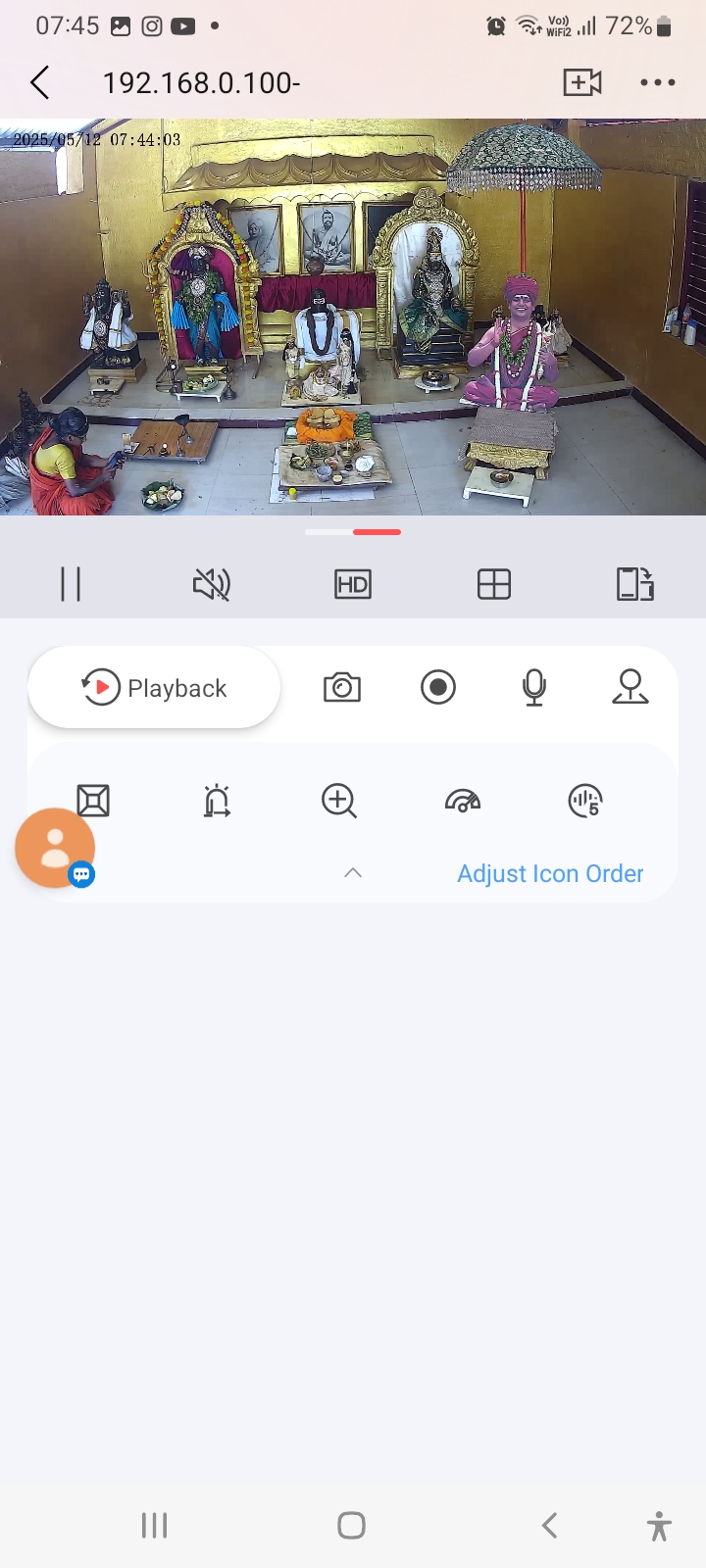
Task: Open the three-dot overflow menu
Action: [657, 82]
